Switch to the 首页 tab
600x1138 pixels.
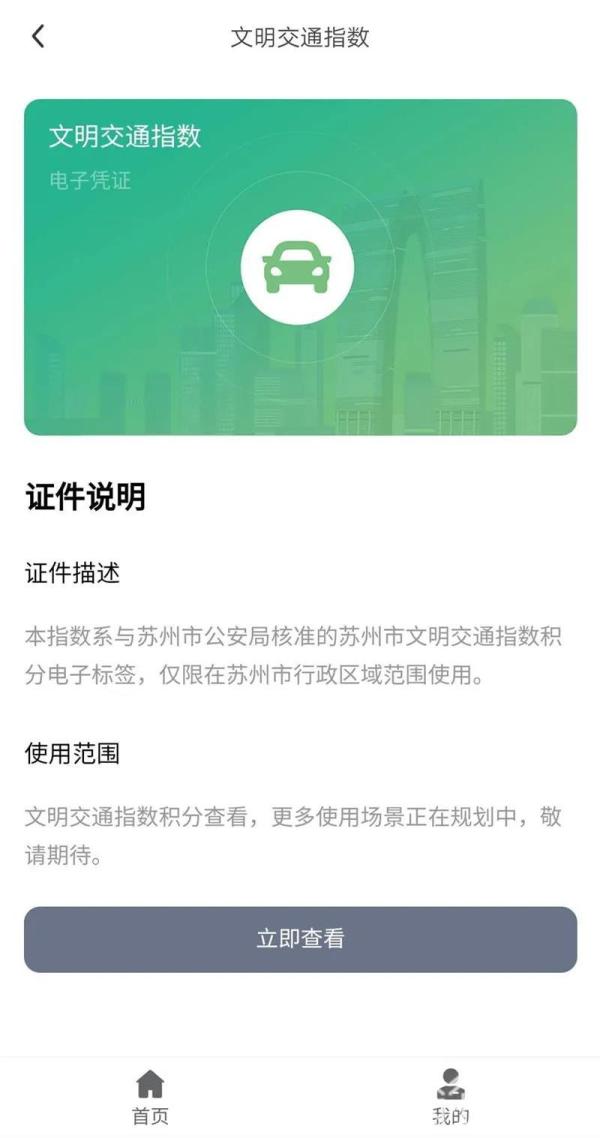click(x=150, y=1096)
